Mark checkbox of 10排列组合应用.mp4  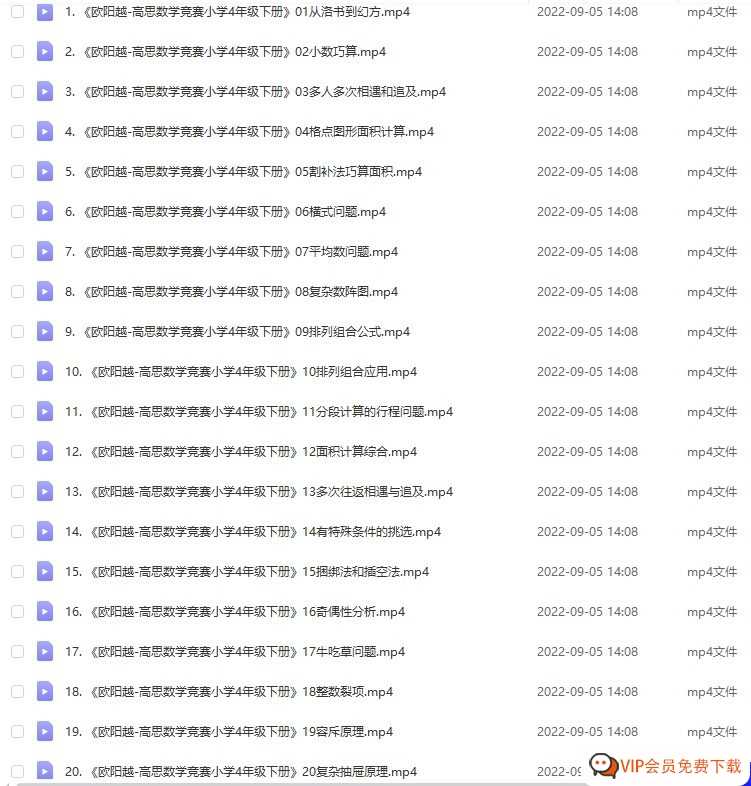point(17,371)
